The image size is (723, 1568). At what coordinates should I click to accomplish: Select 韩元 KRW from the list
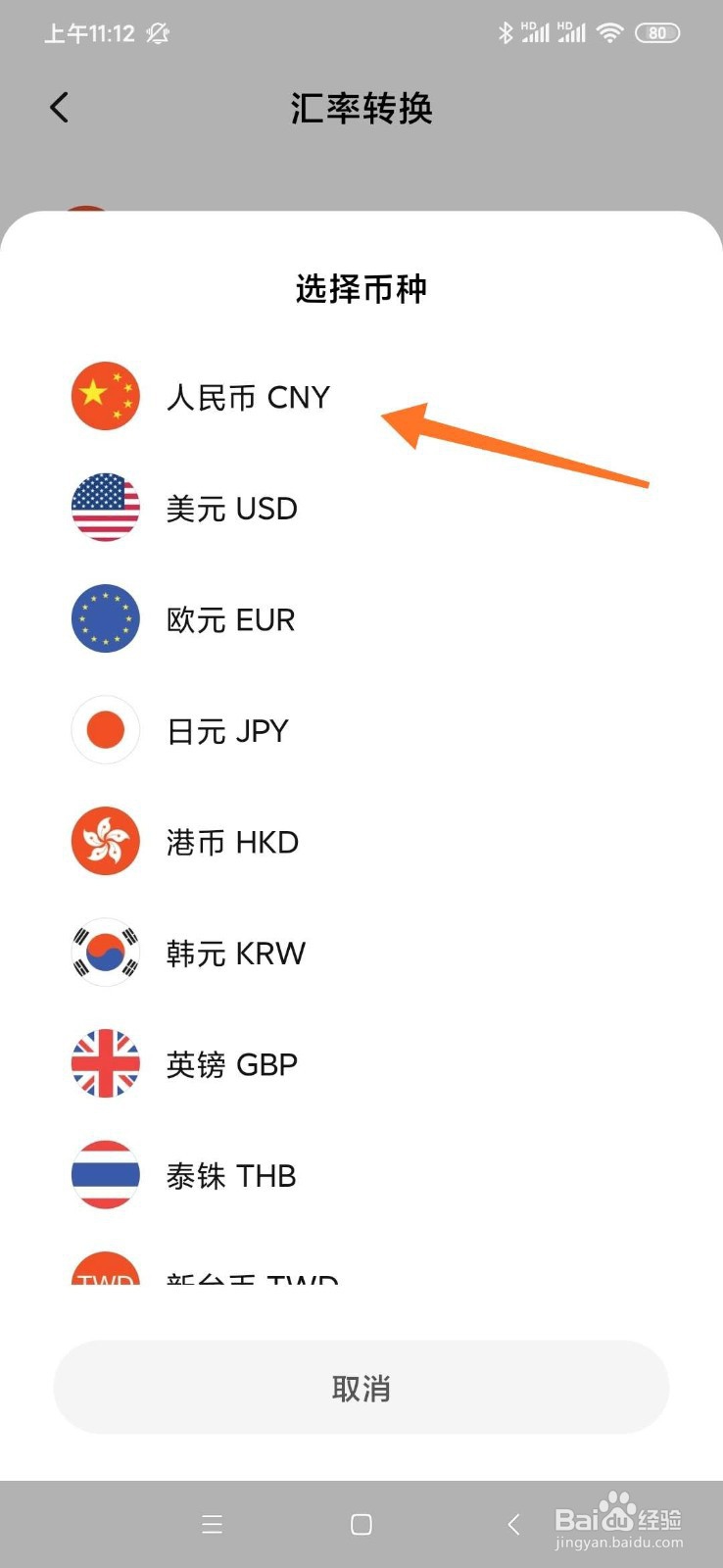[235, 954]
